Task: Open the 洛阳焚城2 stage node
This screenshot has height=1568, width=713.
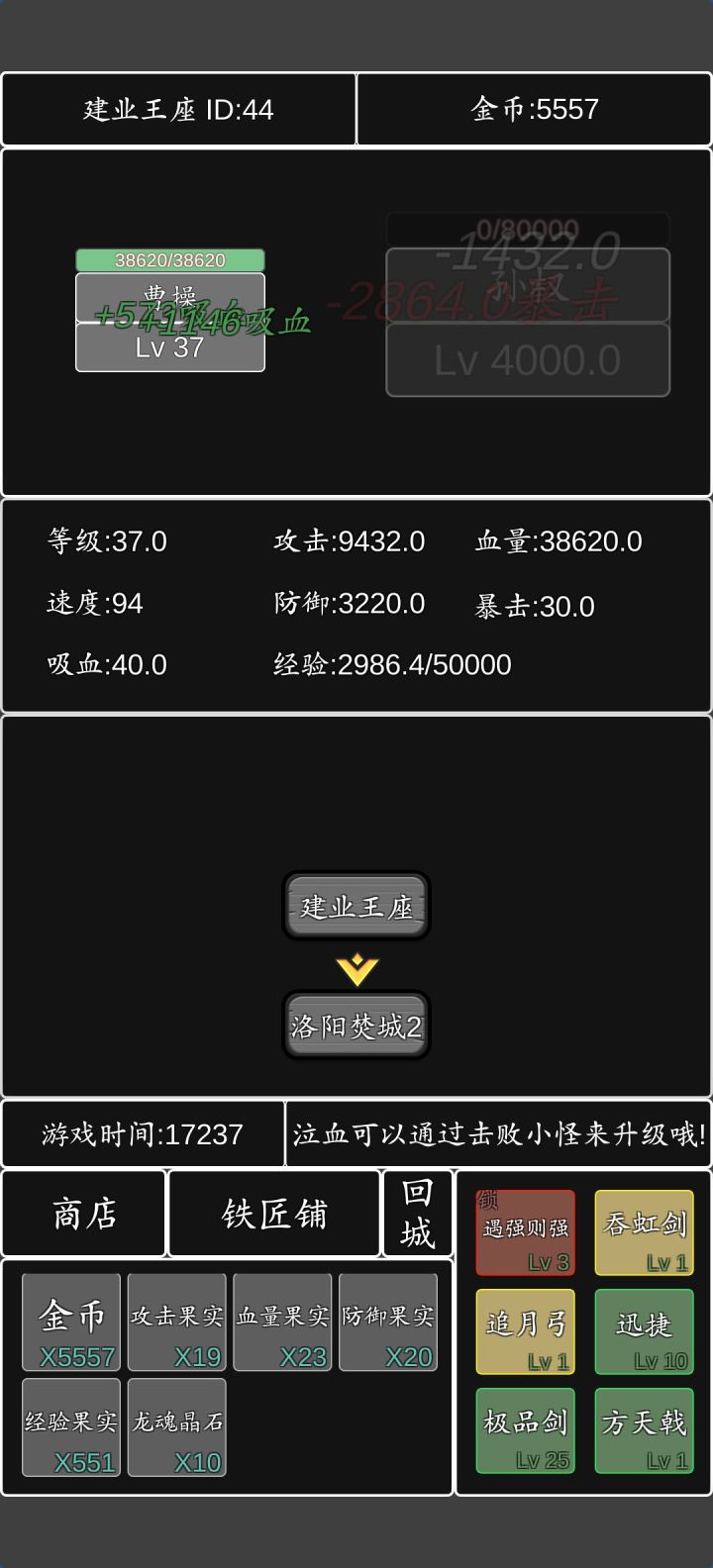Action: 356,1025
